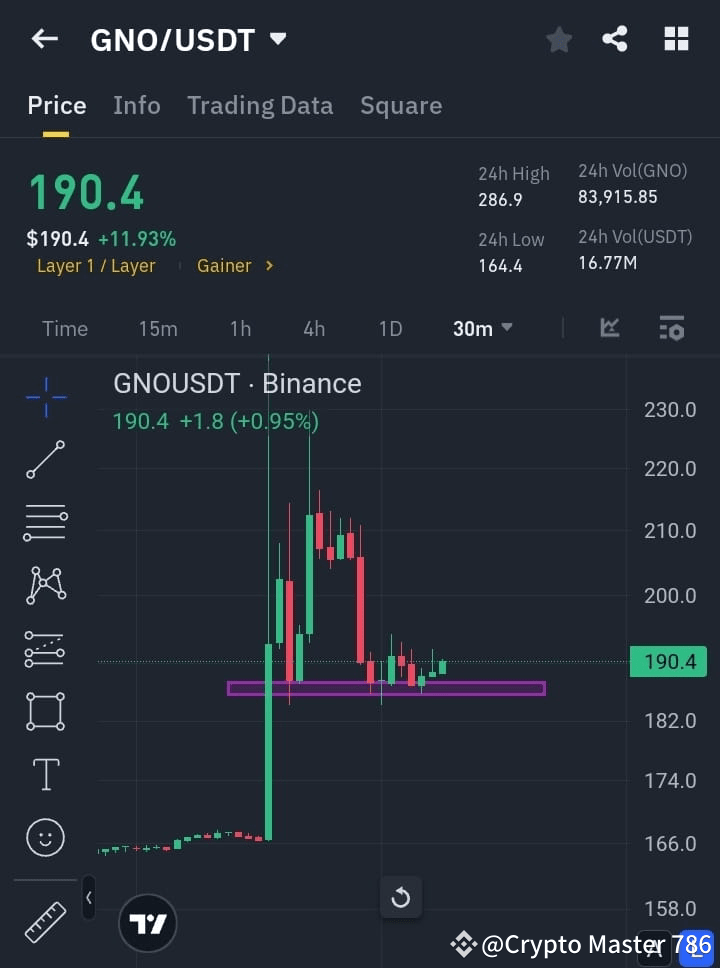The width and height of the screenshot is (720, 968).
Task: Select the rectangle drawing tool
Action: click(45, 711)
